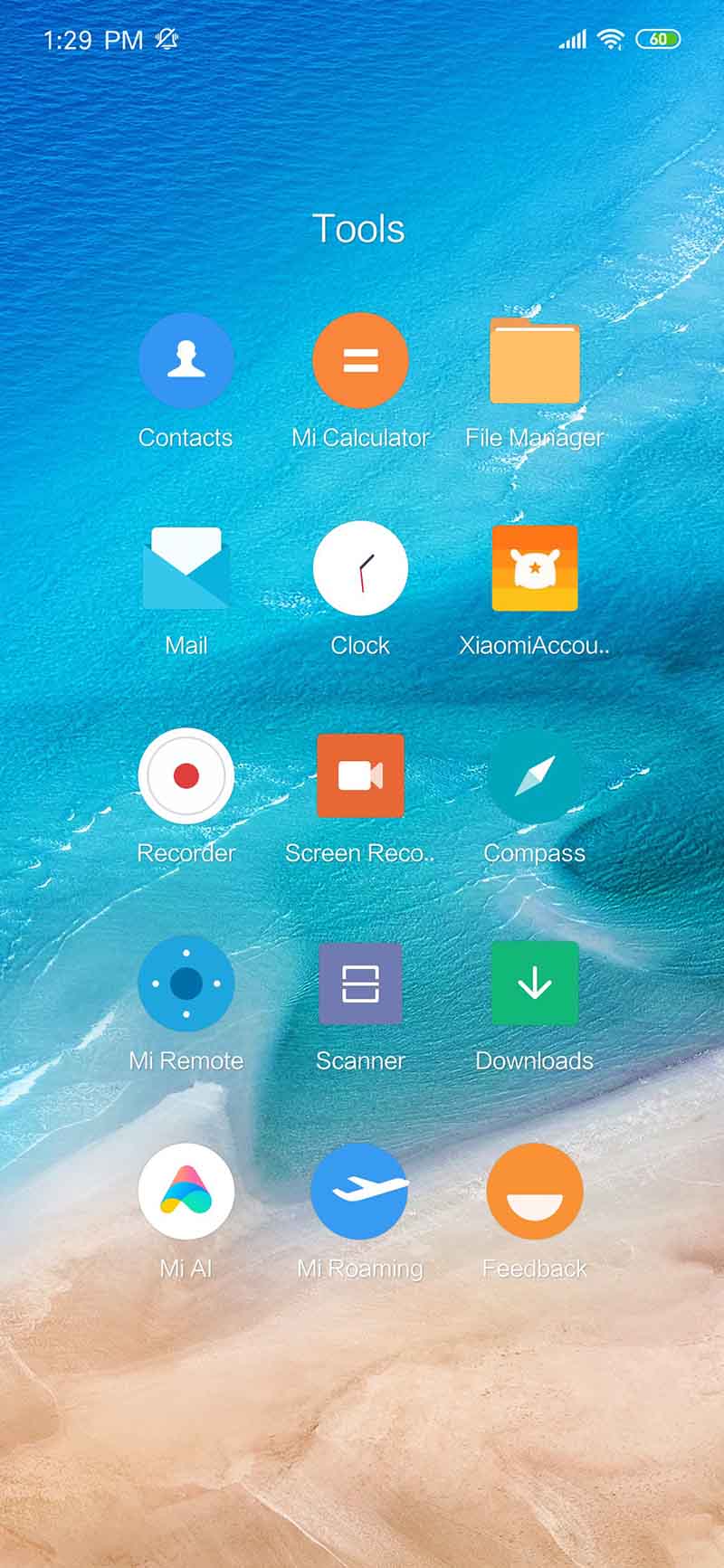Launch the Compass app
The image size is (724, 1568).
pos(534,775)
